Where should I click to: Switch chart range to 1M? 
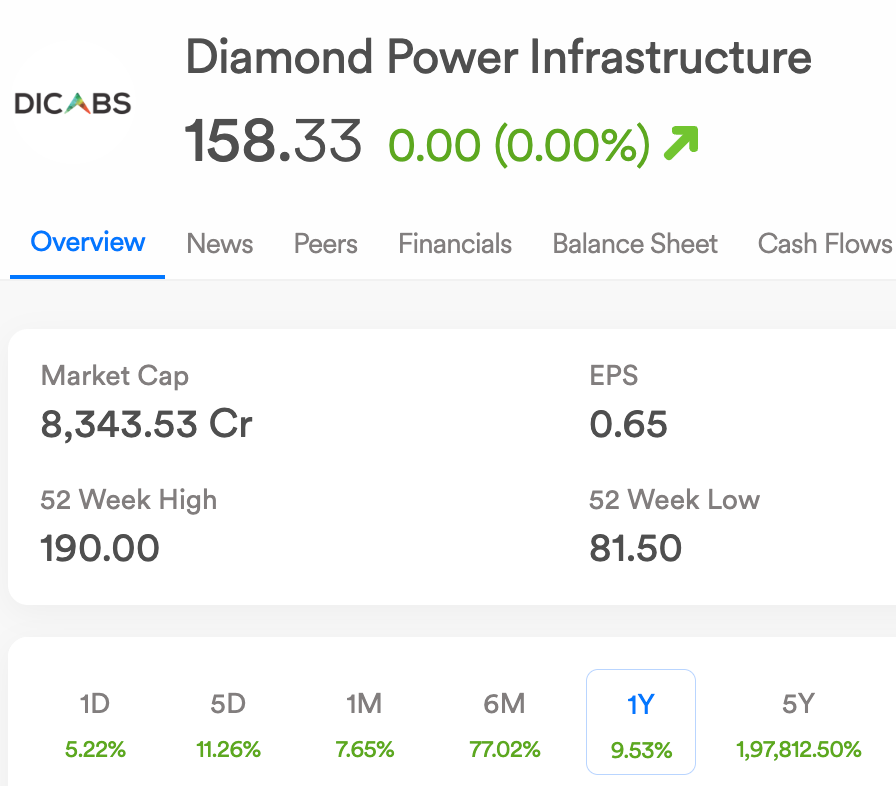(364, 722)
